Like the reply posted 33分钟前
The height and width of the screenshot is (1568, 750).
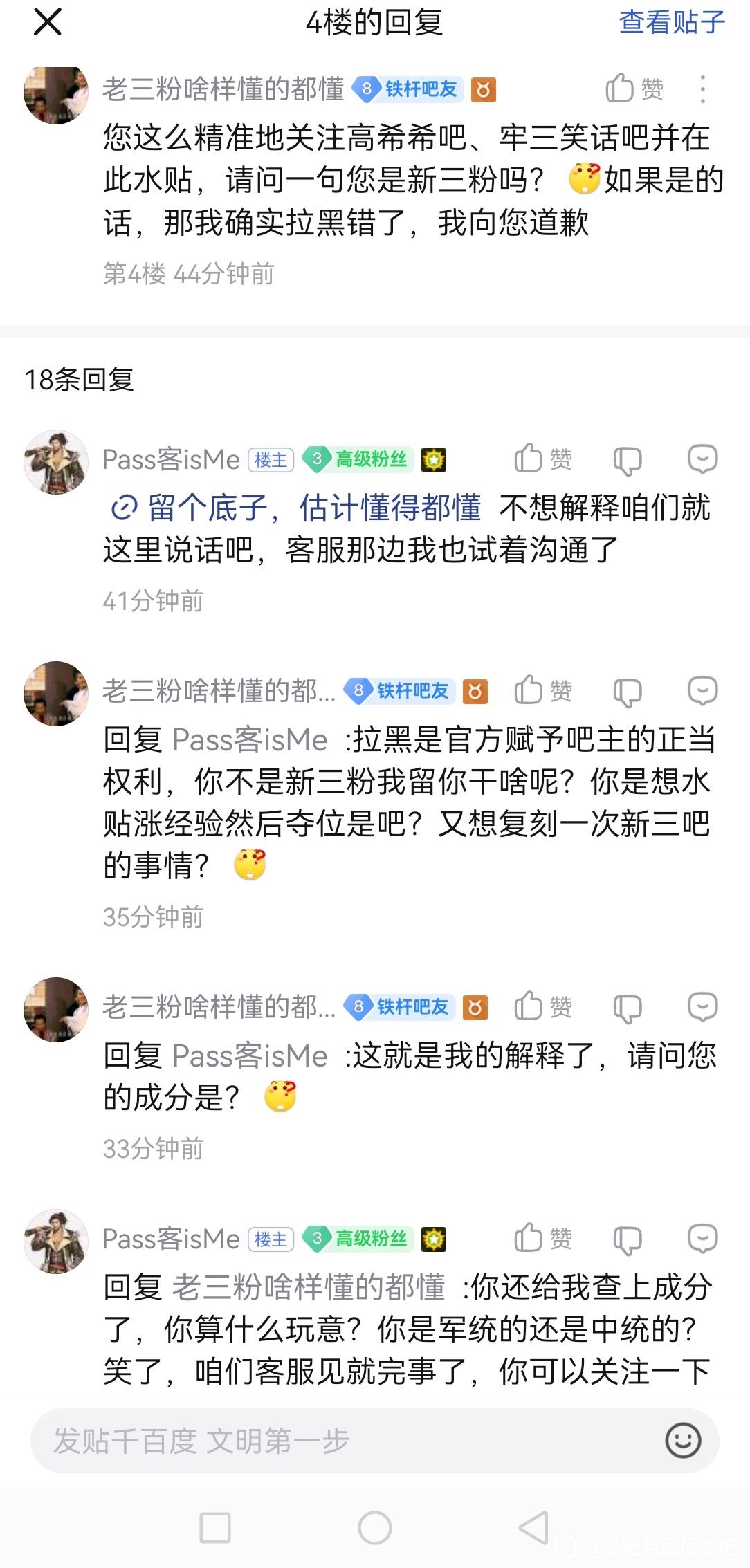(x=542, y=1006)
